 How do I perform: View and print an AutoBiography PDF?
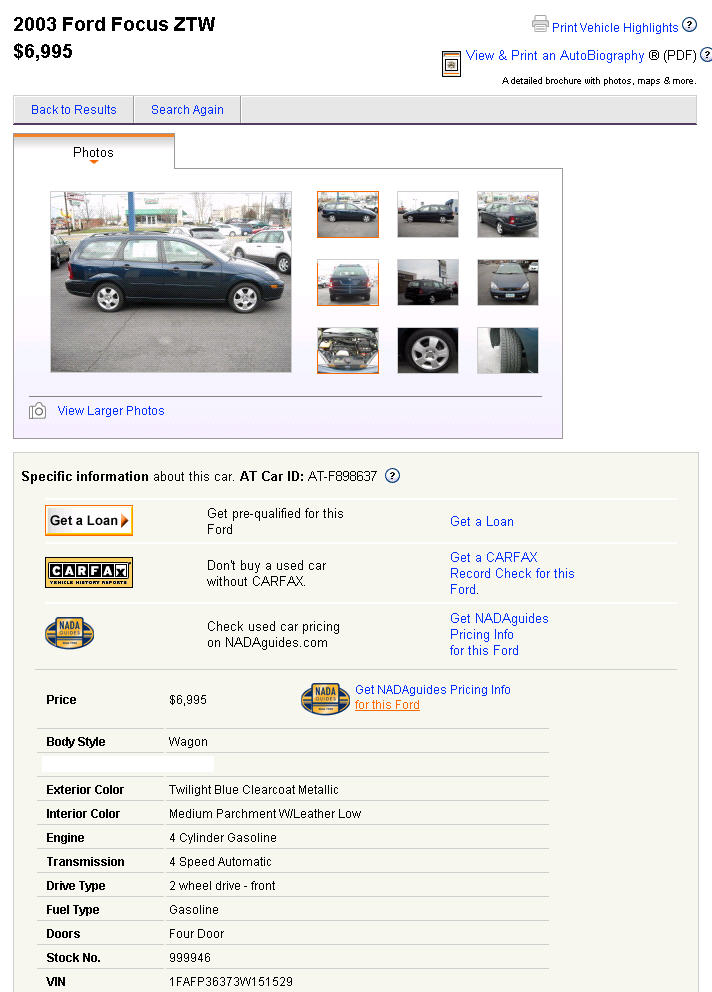click(554, 56)
